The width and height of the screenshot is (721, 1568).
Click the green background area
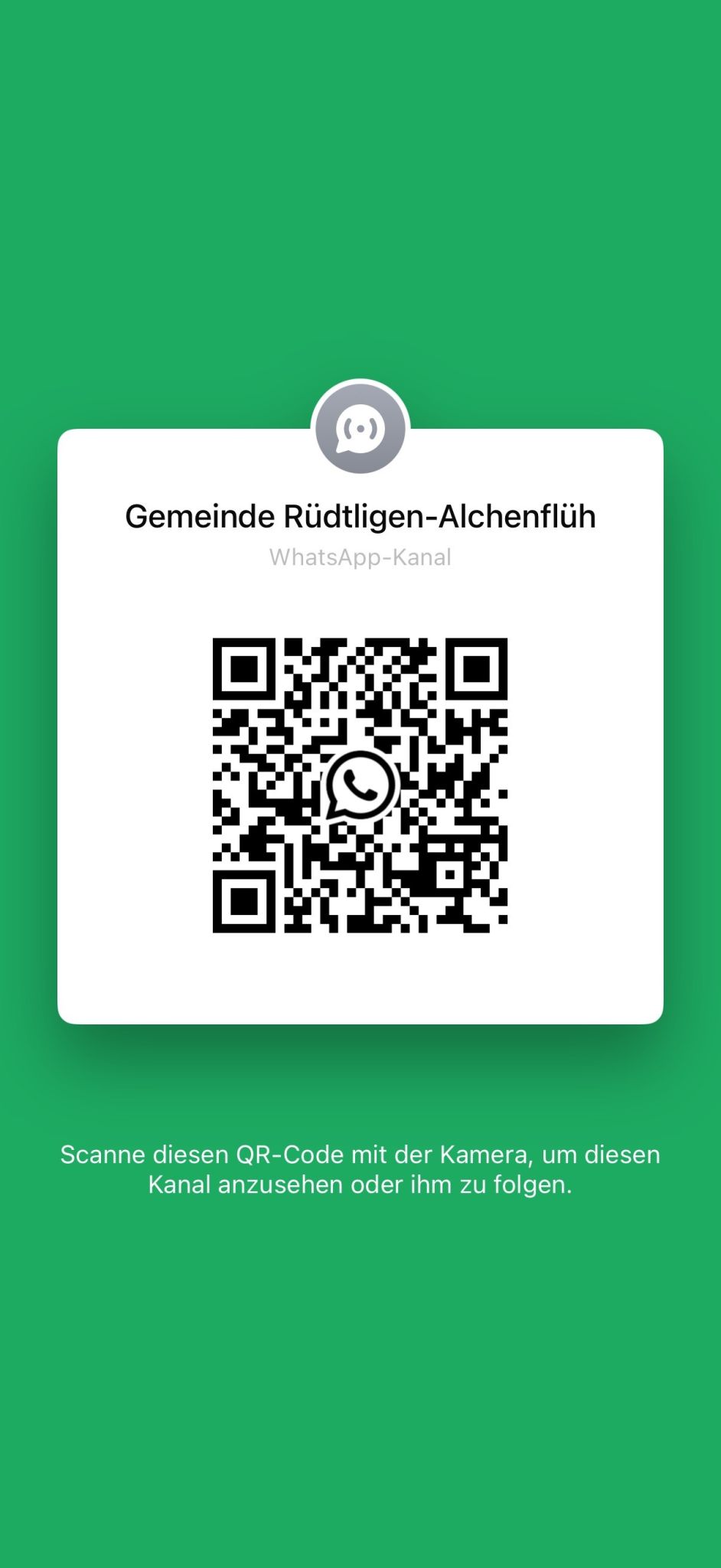(360, 191)
